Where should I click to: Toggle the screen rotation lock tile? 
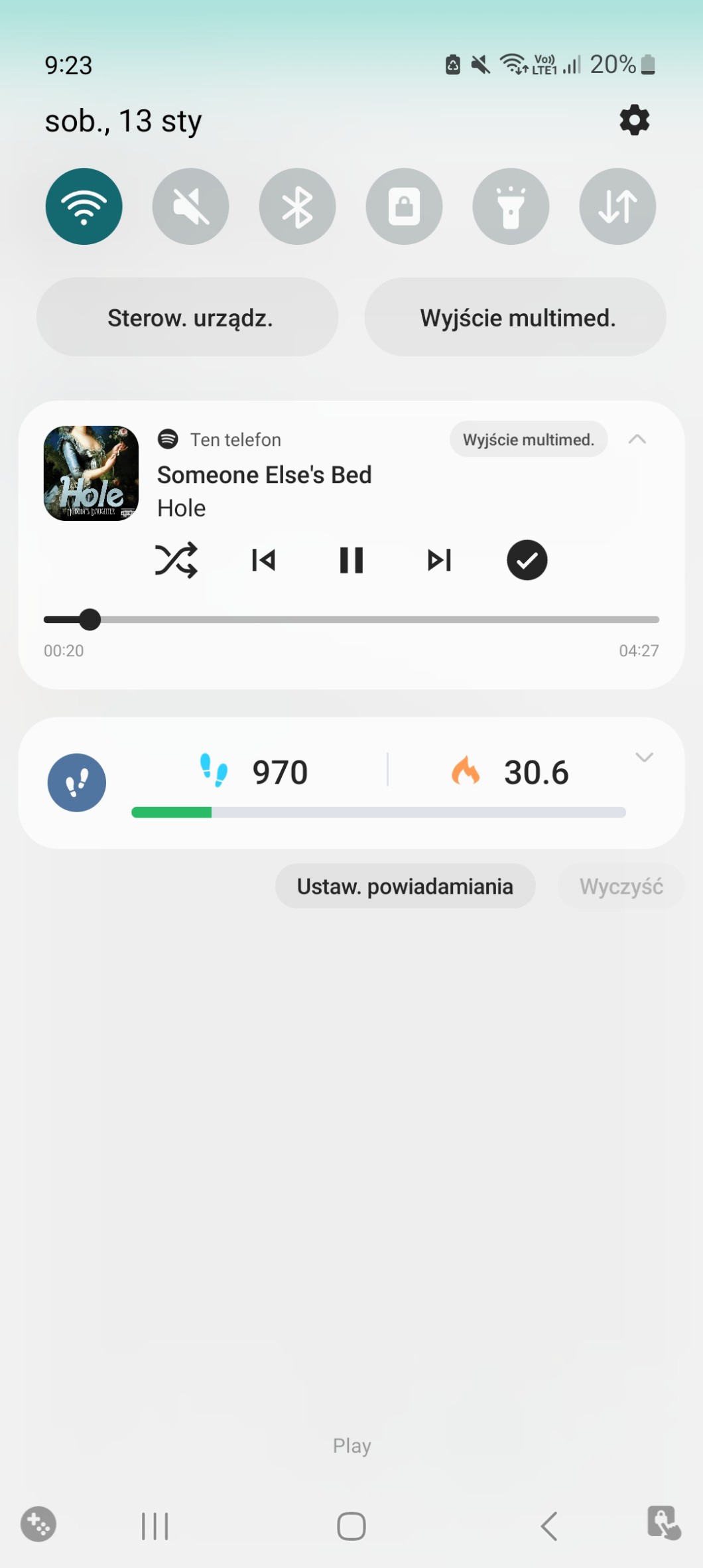click(x=404, y=206)
